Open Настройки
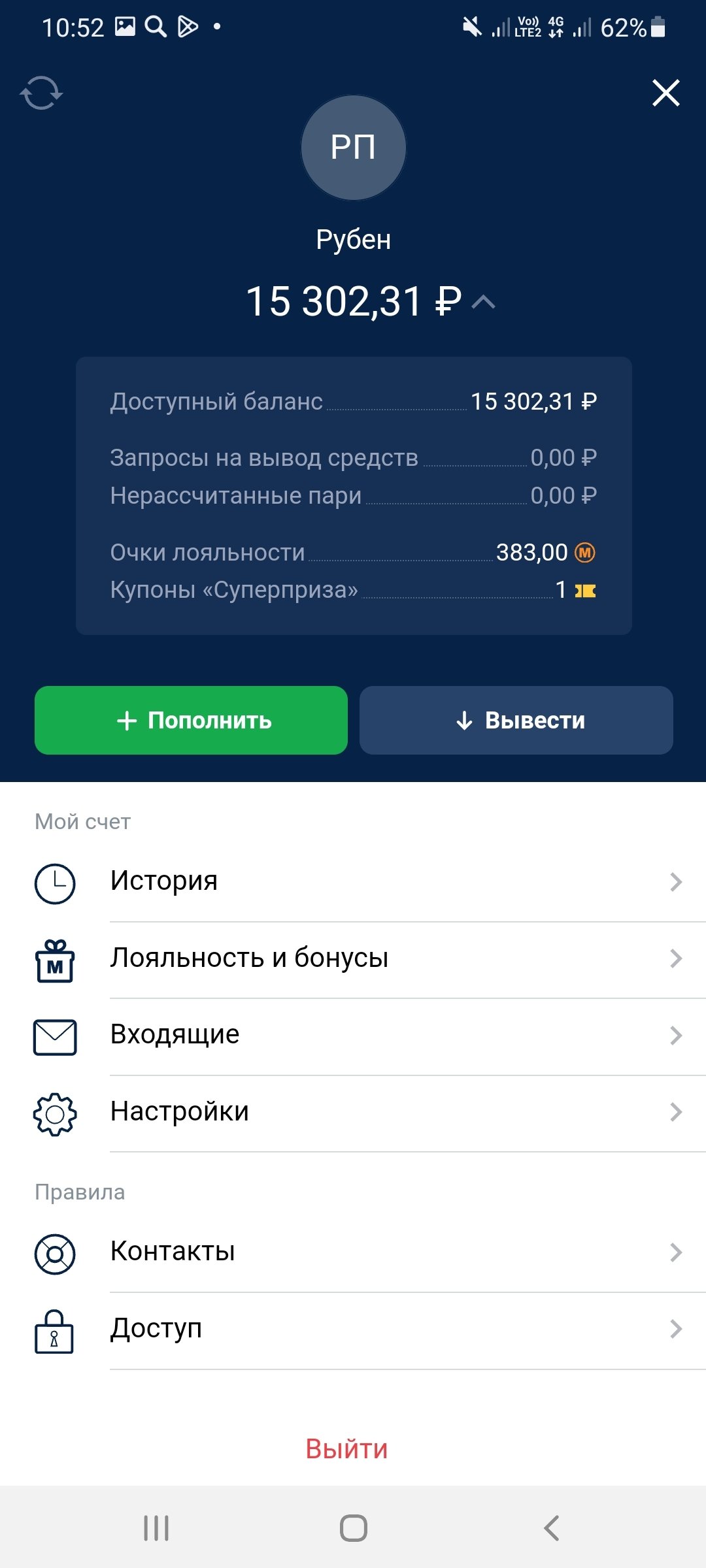706x1568 pixels. click(353, 1112)
